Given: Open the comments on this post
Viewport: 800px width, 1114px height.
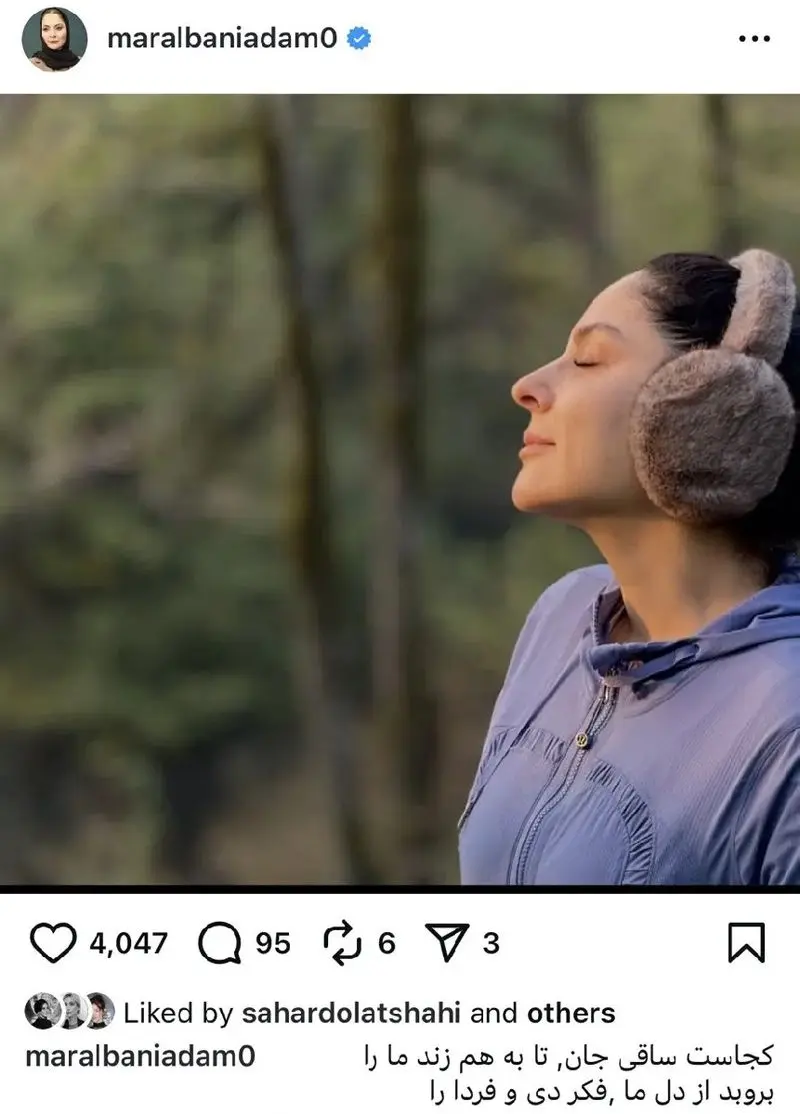Looking at the screenshot, I should pos(216,943).
